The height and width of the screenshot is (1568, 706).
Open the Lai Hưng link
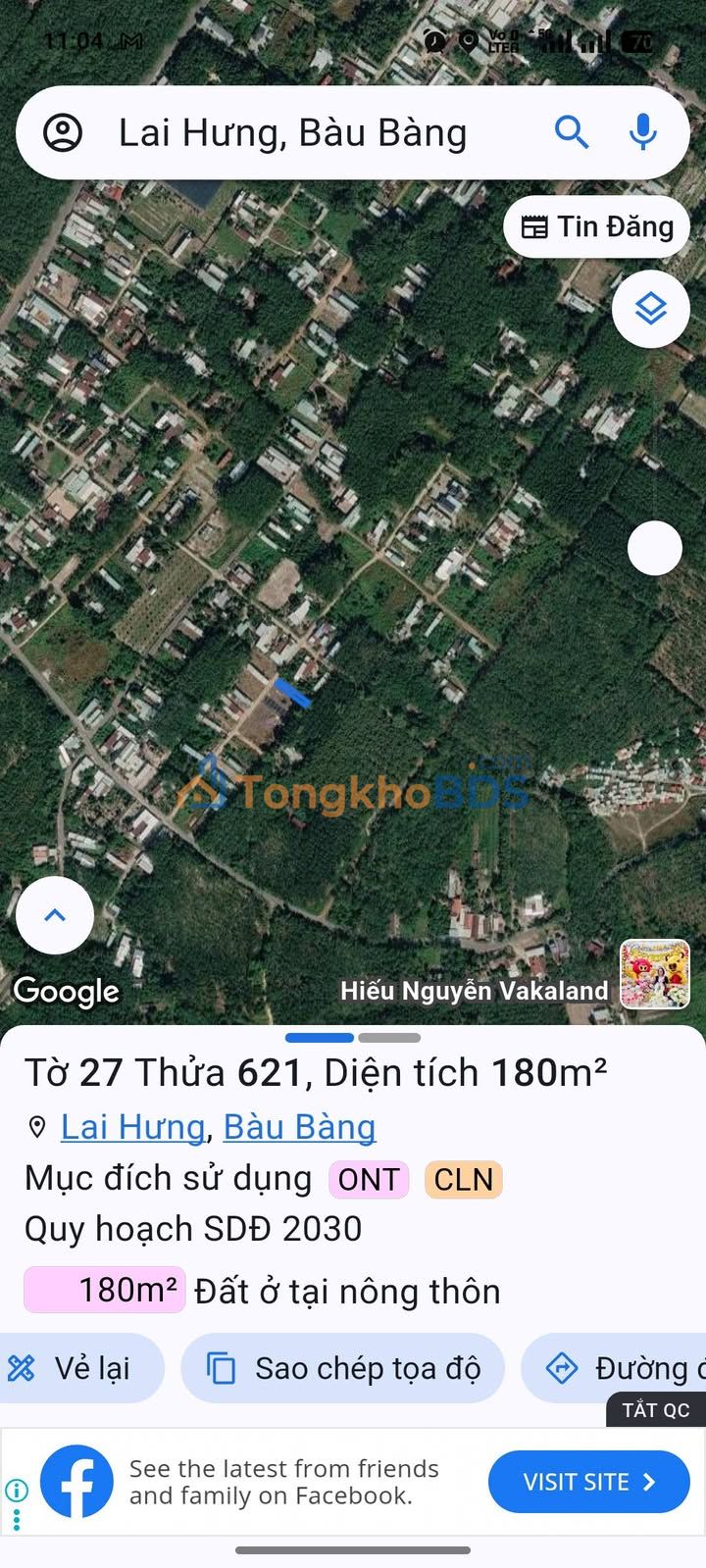pyautogui.click(x=132, y=1127)
